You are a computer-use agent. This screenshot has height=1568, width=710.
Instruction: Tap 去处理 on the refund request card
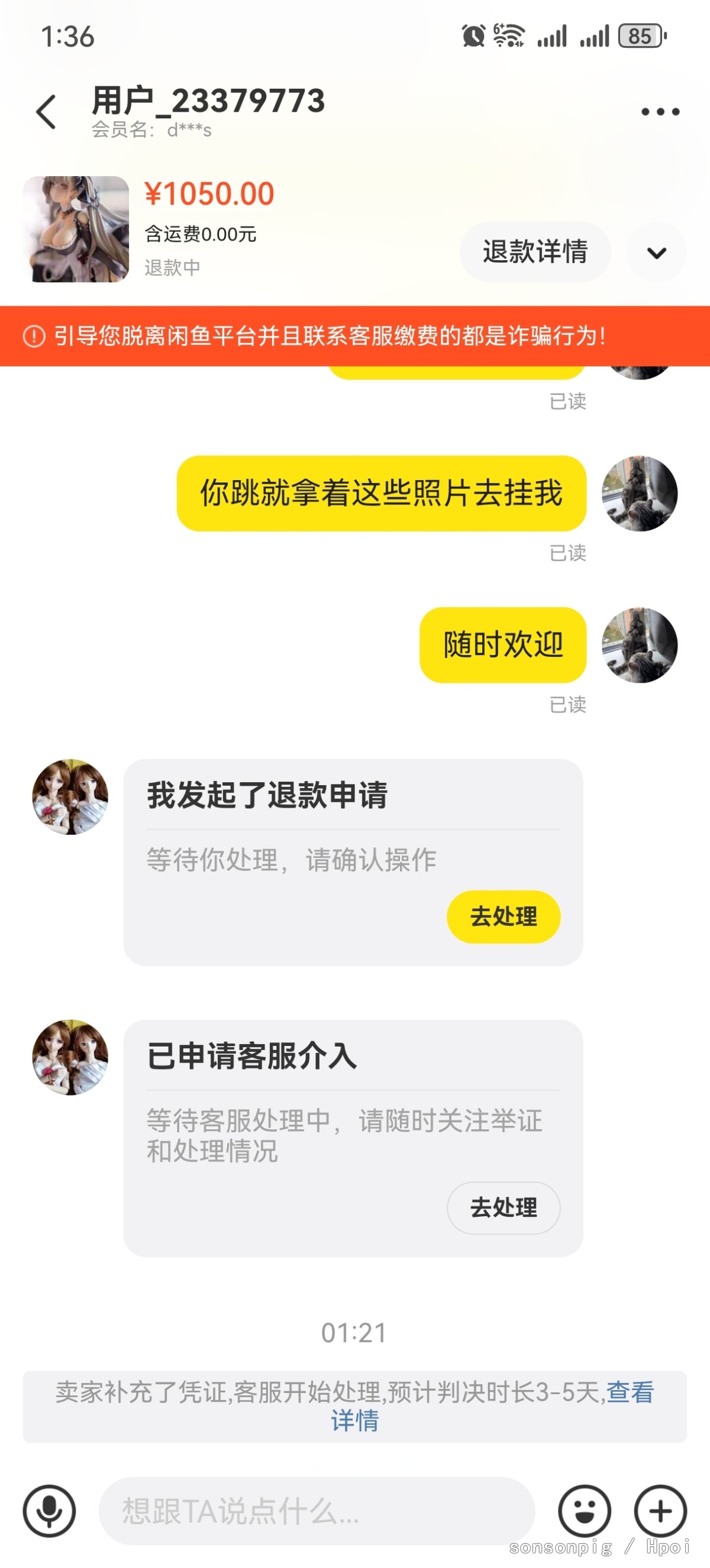click(x=504, y=916)
